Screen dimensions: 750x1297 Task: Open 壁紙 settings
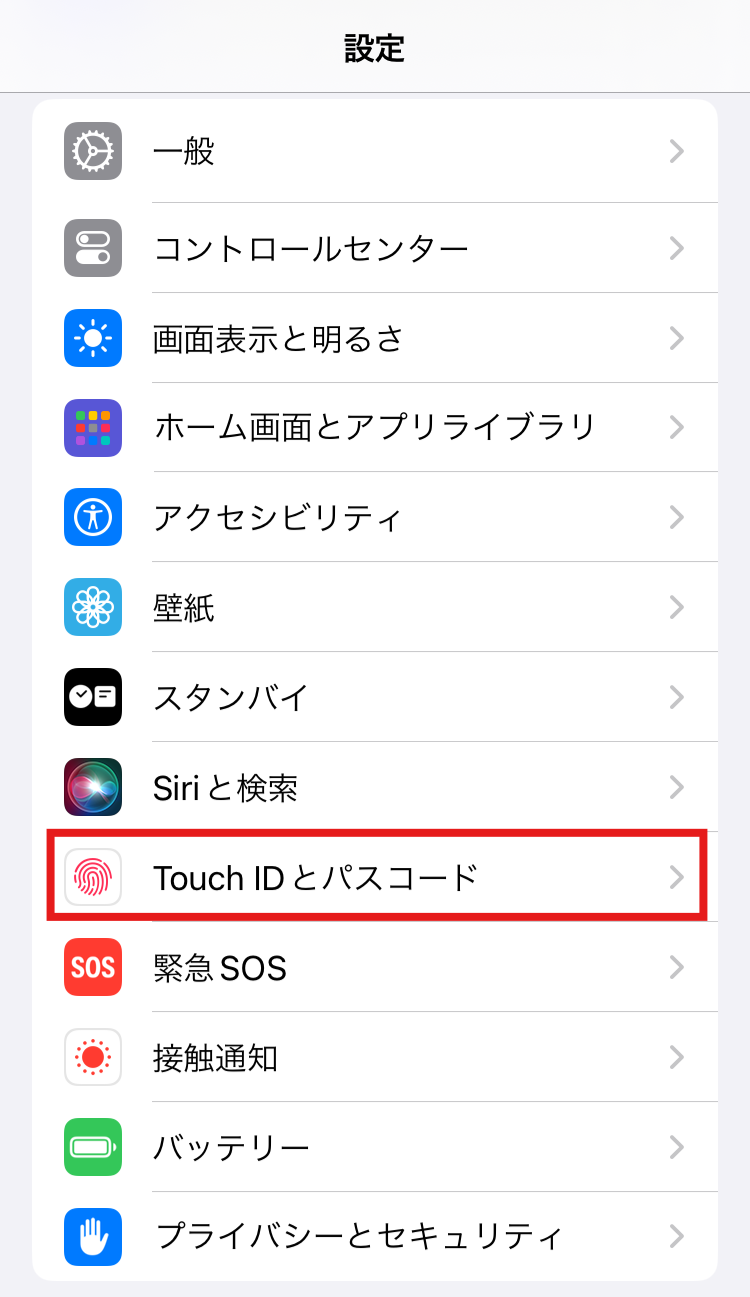pyautogui.click(x=375, y=607)
